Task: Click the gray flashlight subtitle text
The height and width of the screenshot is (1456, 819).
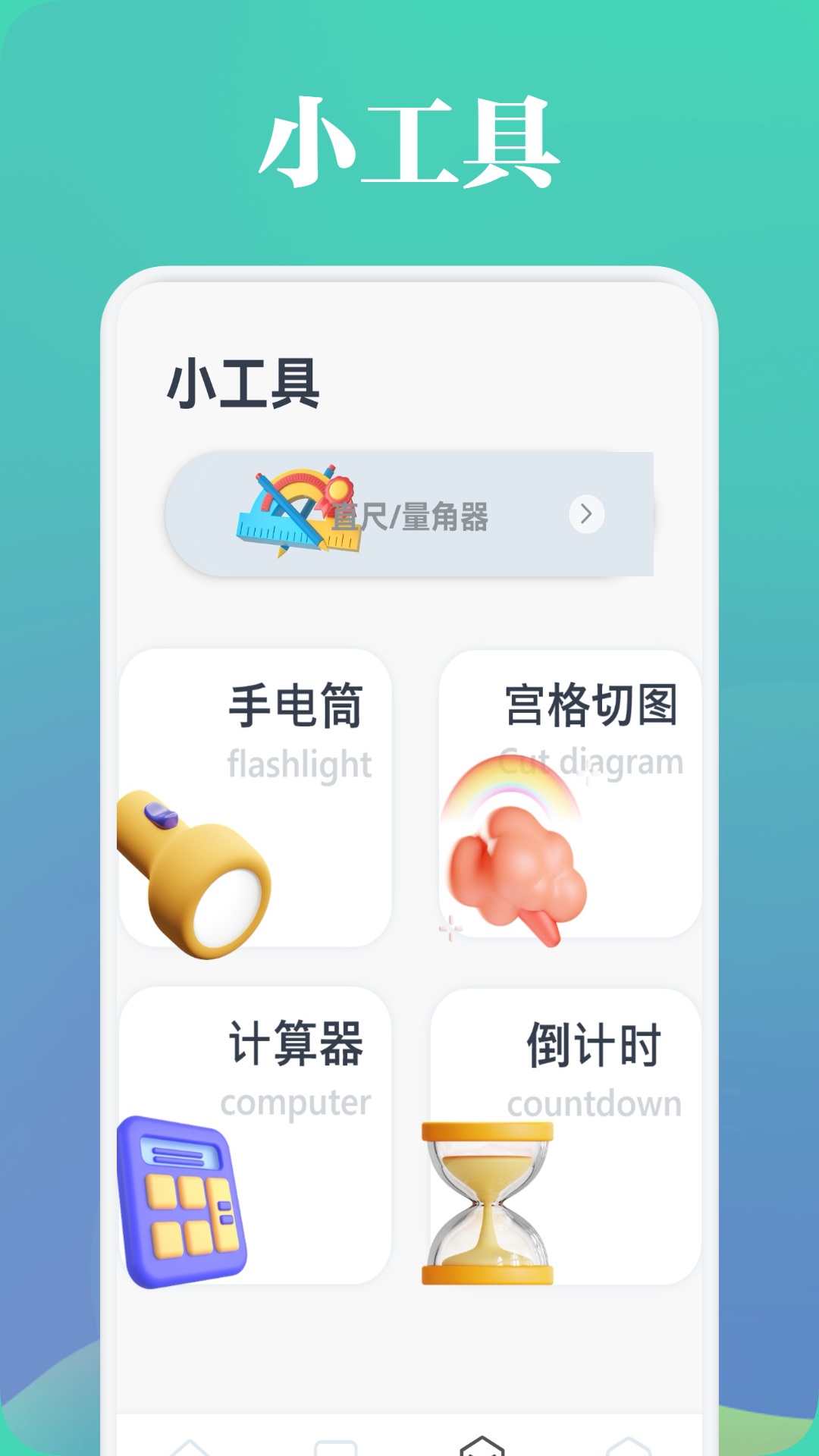Action: 297,764
